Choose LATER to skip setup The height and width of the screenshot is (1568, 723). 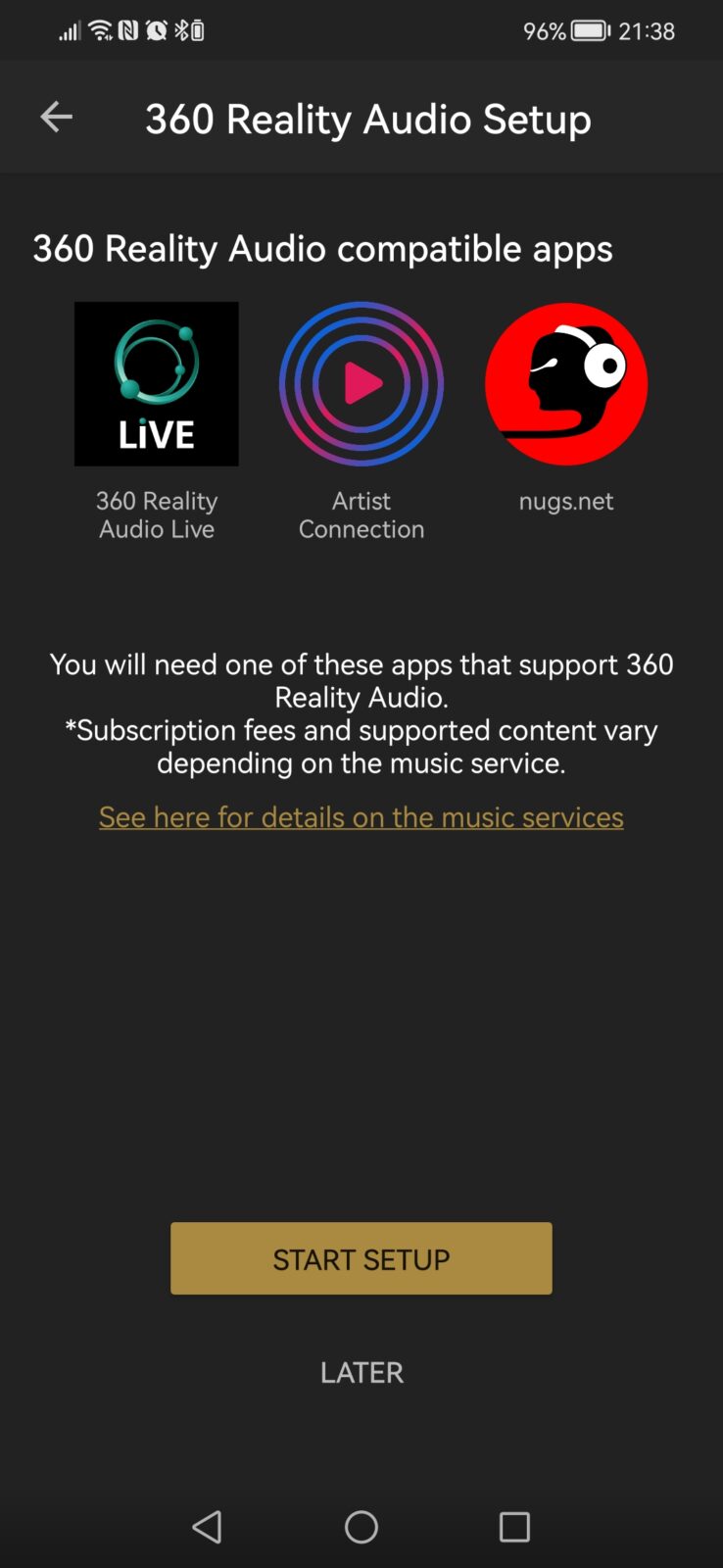[x=361, y=1372]
